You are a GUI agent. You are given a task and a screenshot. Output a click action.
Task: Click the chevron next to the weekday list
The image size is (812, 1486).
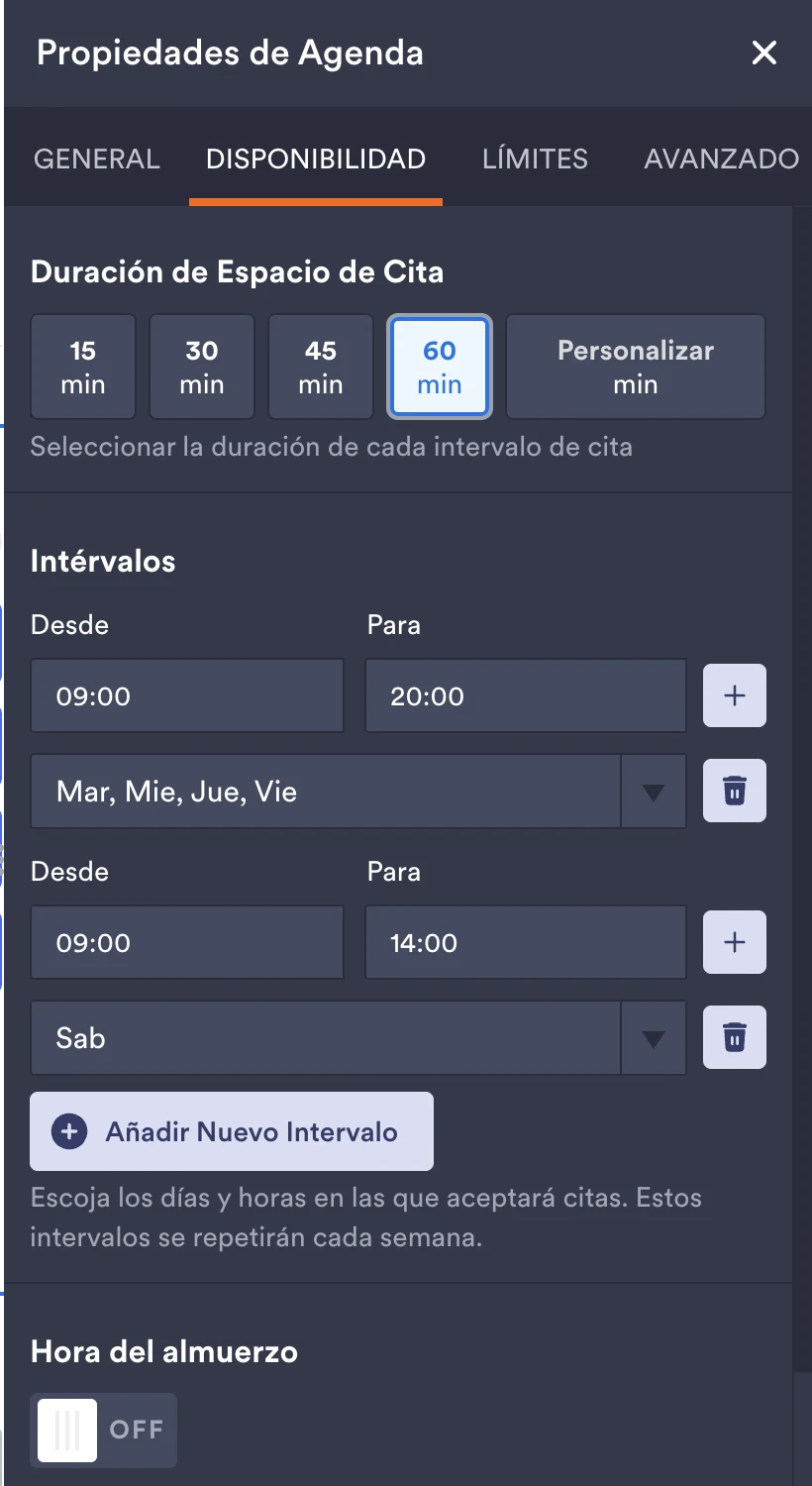click(653, 791)
